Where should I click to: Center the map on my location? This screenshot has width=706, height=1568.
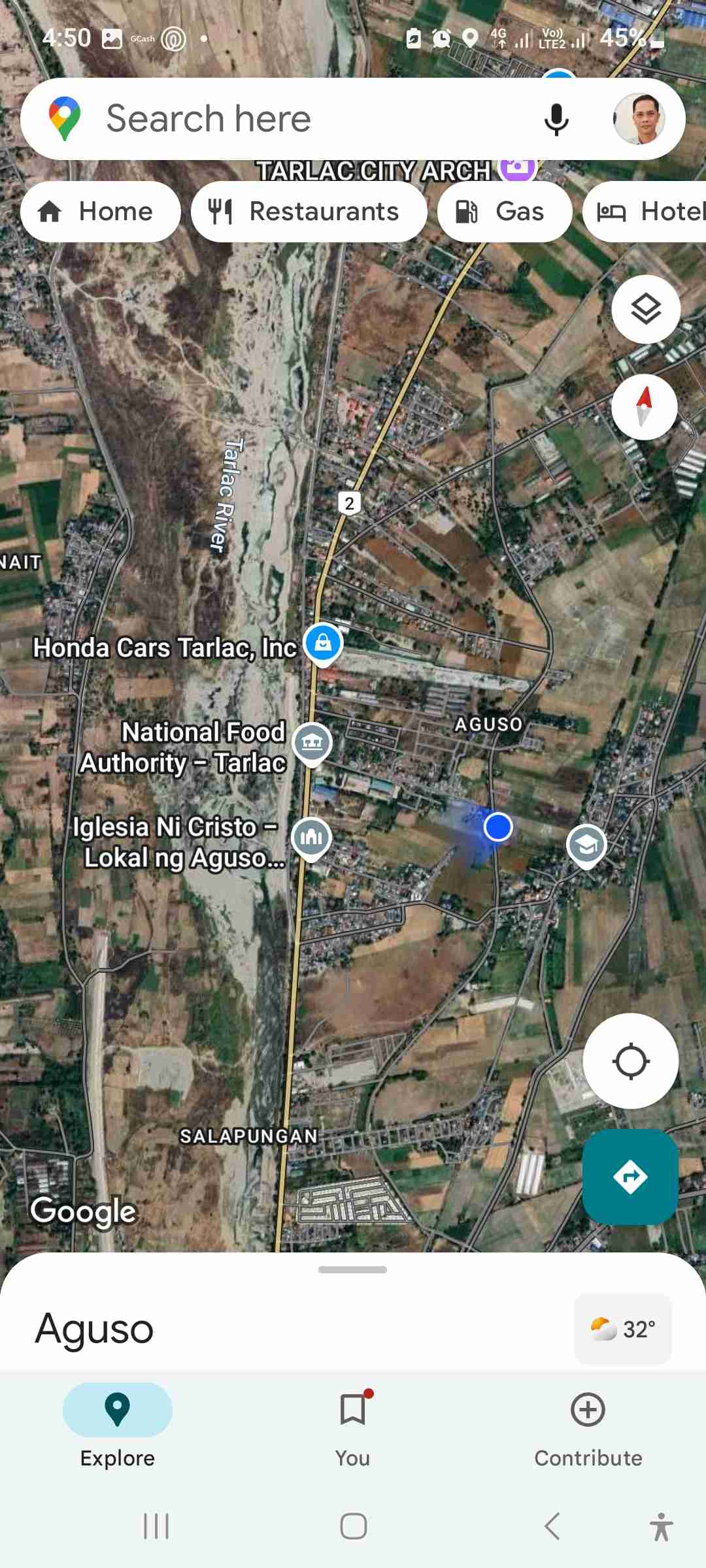point(630,1061)
